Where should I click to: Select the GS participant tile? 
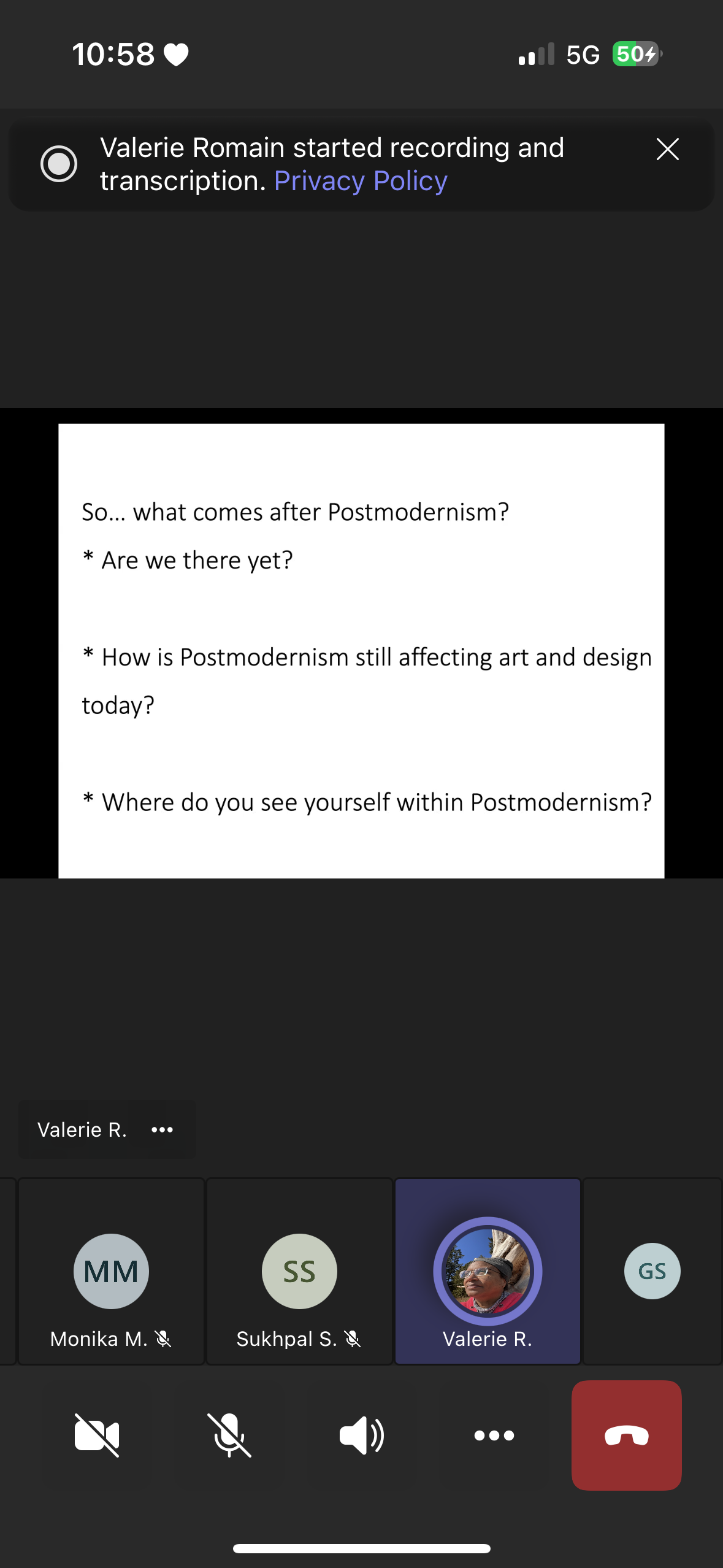tap(652, 1271)
